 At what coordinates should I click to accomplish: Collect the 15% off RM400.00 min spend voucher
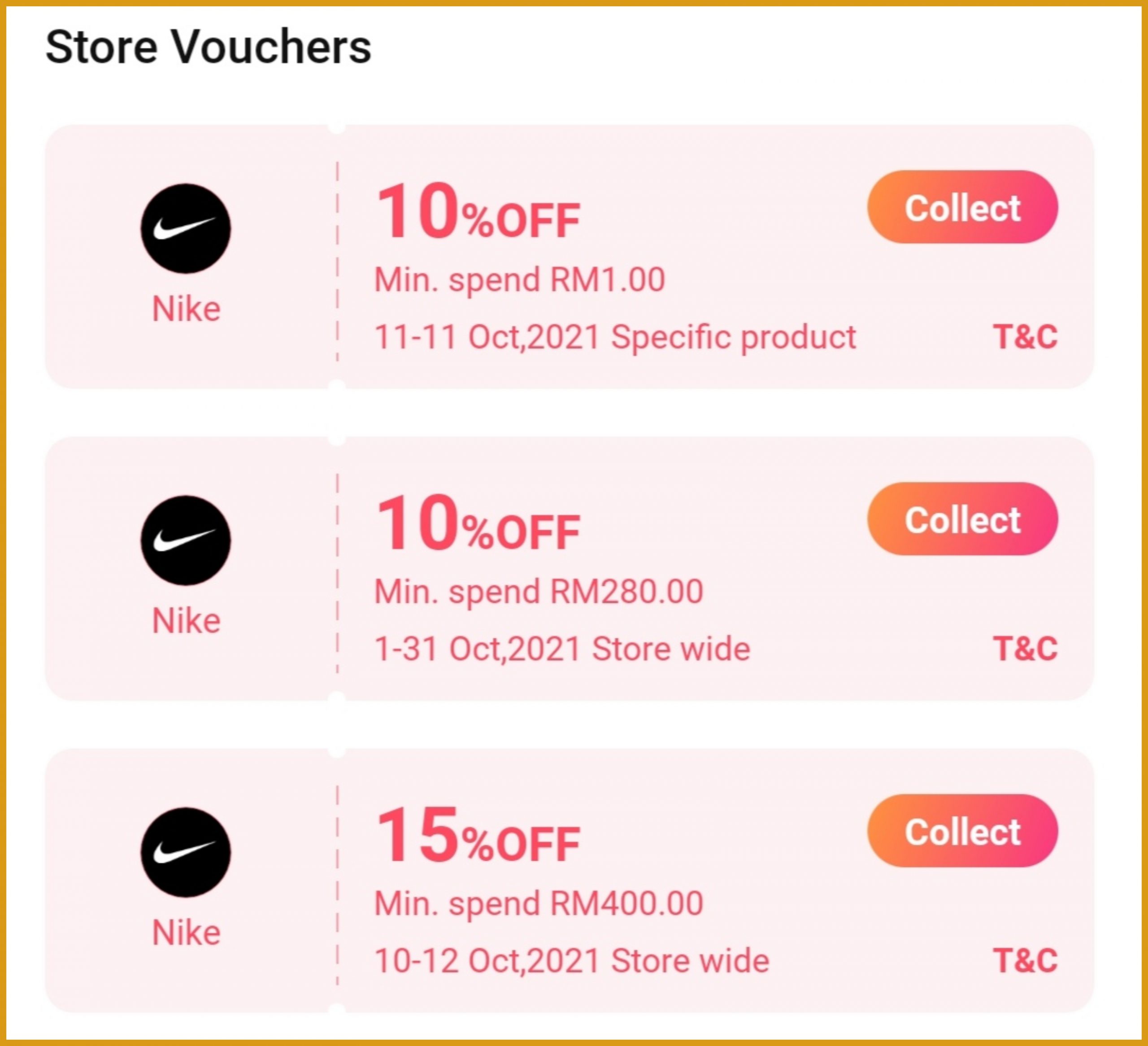tap(962, 831)
